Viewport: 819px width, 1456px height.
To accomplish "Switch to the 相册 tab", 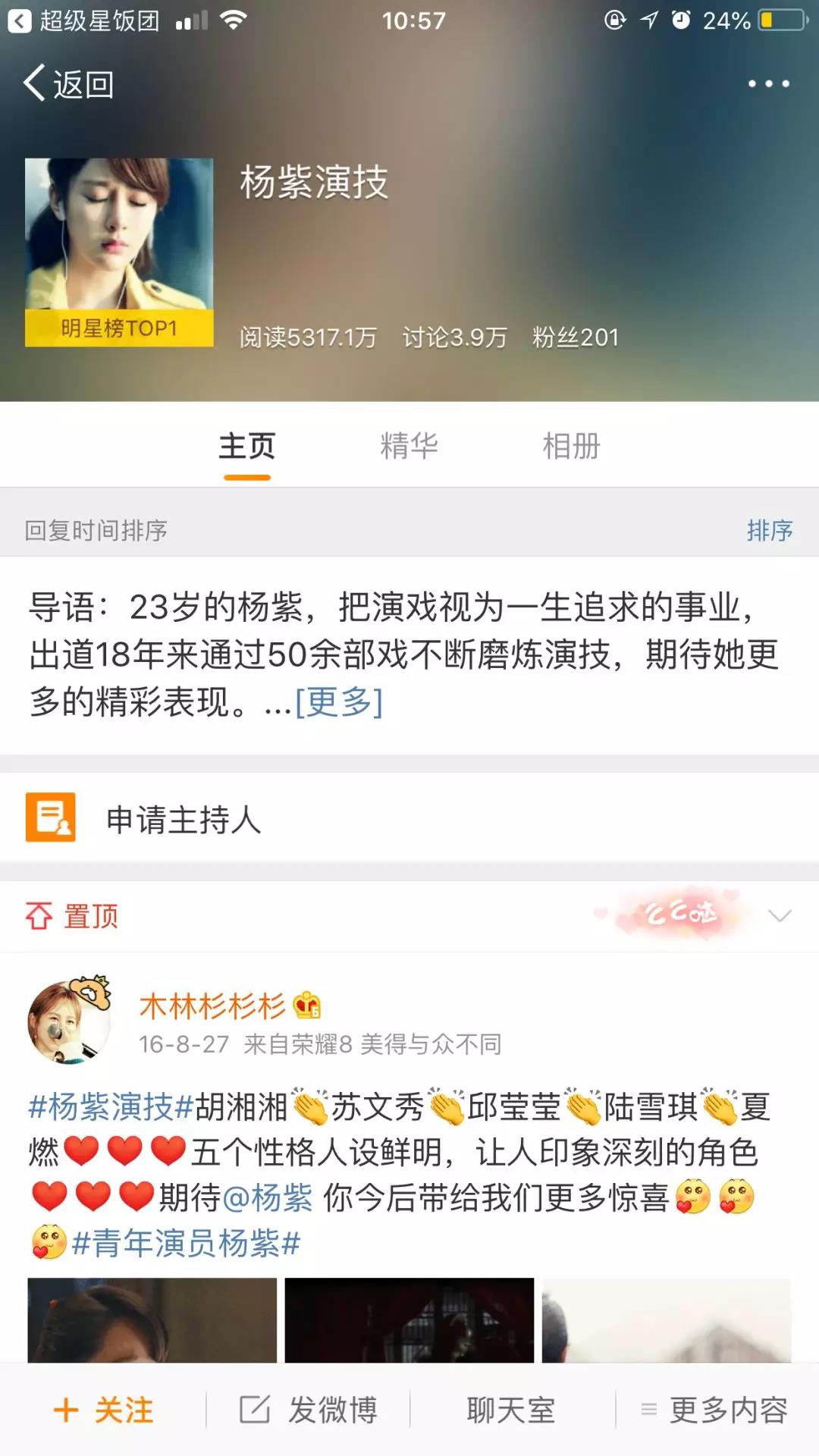I will 571,446.
